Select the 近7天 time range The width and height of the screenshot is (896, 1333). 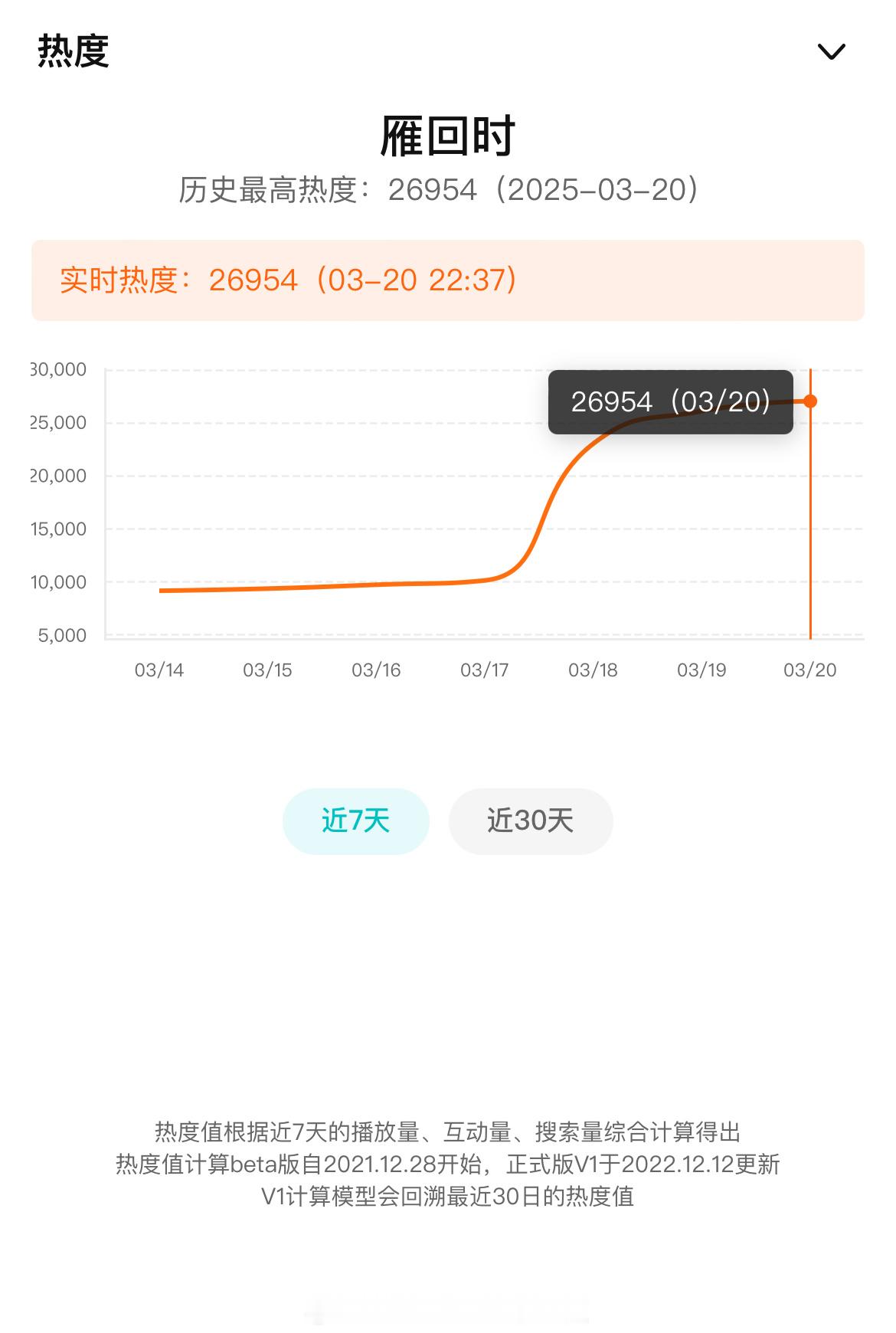[355, 820]
